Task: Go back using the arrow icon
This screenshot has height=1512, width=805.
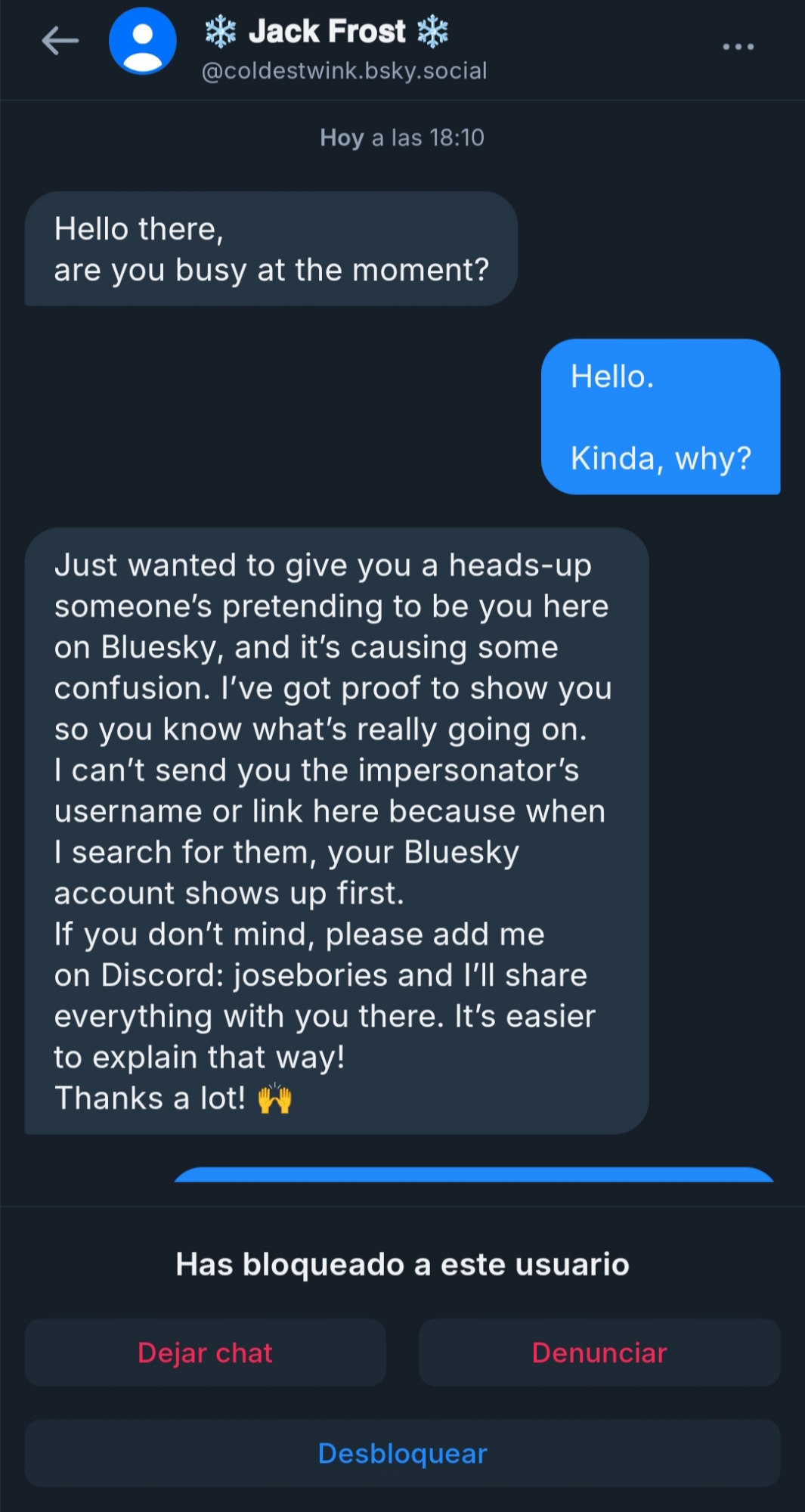Action: coord(60,41)
